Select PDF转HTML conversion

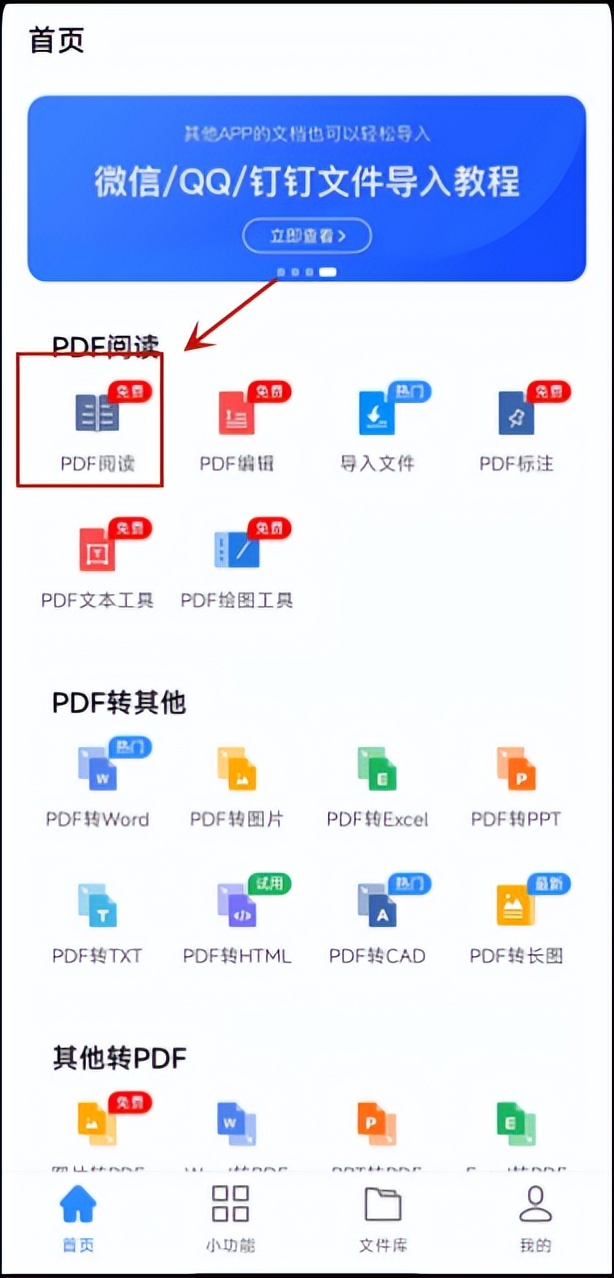(237, 918)
